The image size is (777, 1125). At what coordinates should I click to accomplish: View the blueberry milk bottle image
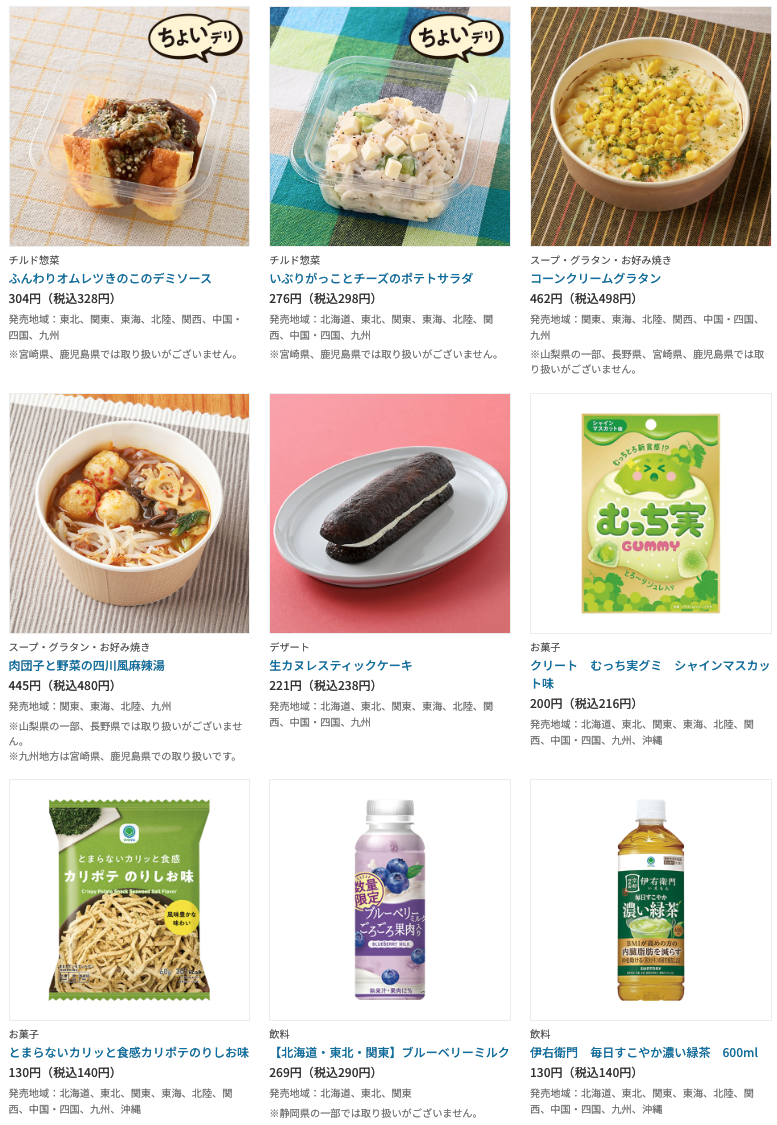click(x=390, y=900)
